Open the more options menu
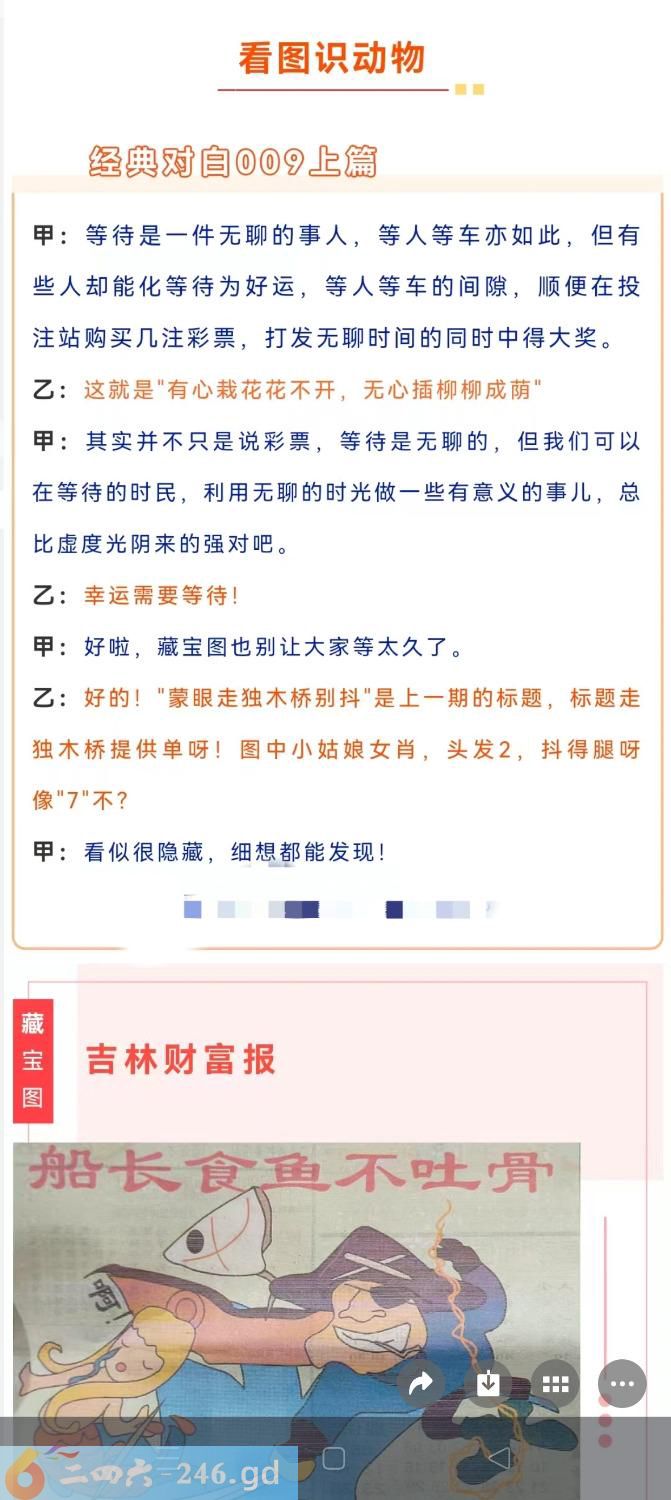671x1500 pixels. pyautogui.click(x=622, y=1384)
